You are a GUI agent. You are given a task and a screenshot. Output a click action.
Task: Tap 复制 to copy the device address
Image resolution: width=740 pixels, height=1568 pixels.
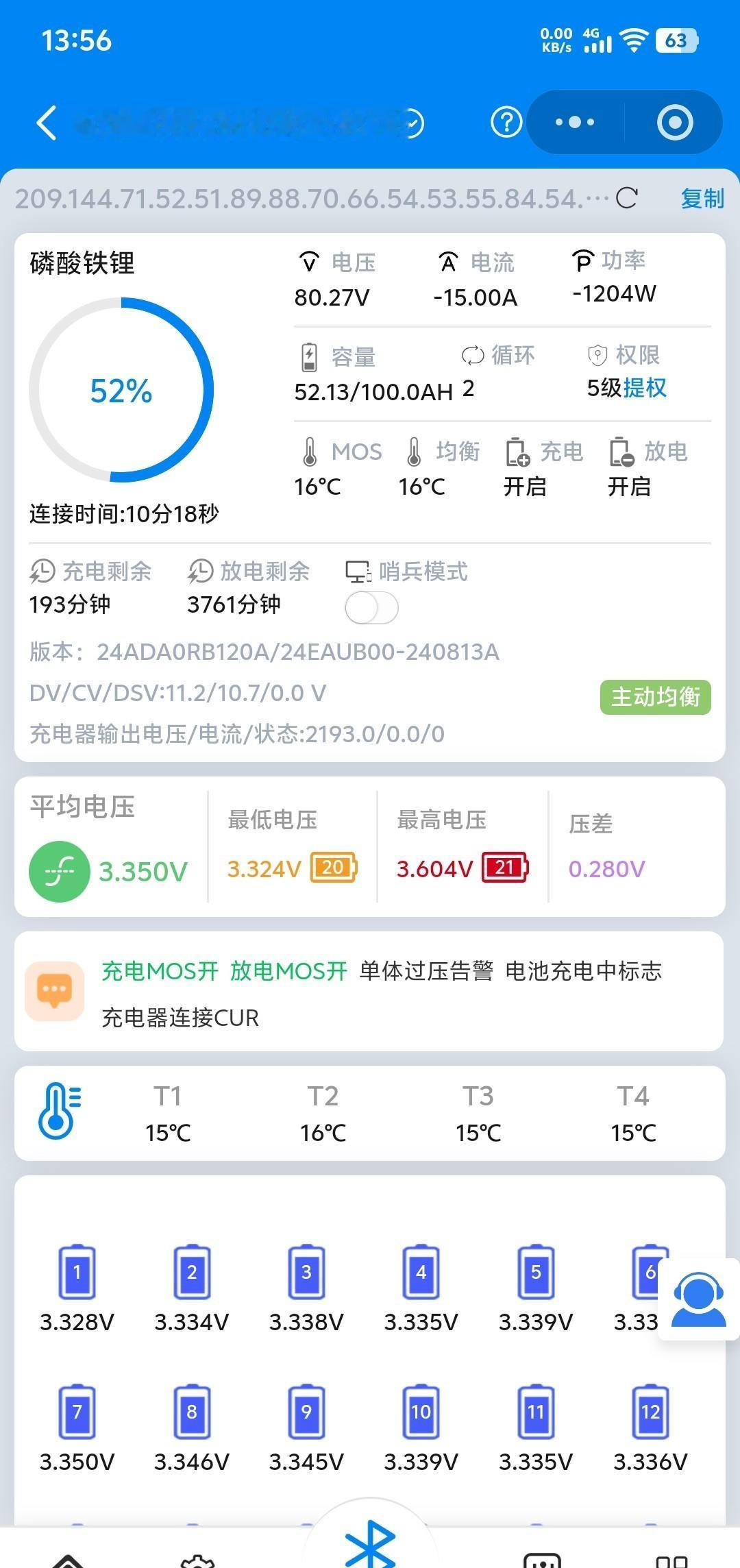click(701, 199)
